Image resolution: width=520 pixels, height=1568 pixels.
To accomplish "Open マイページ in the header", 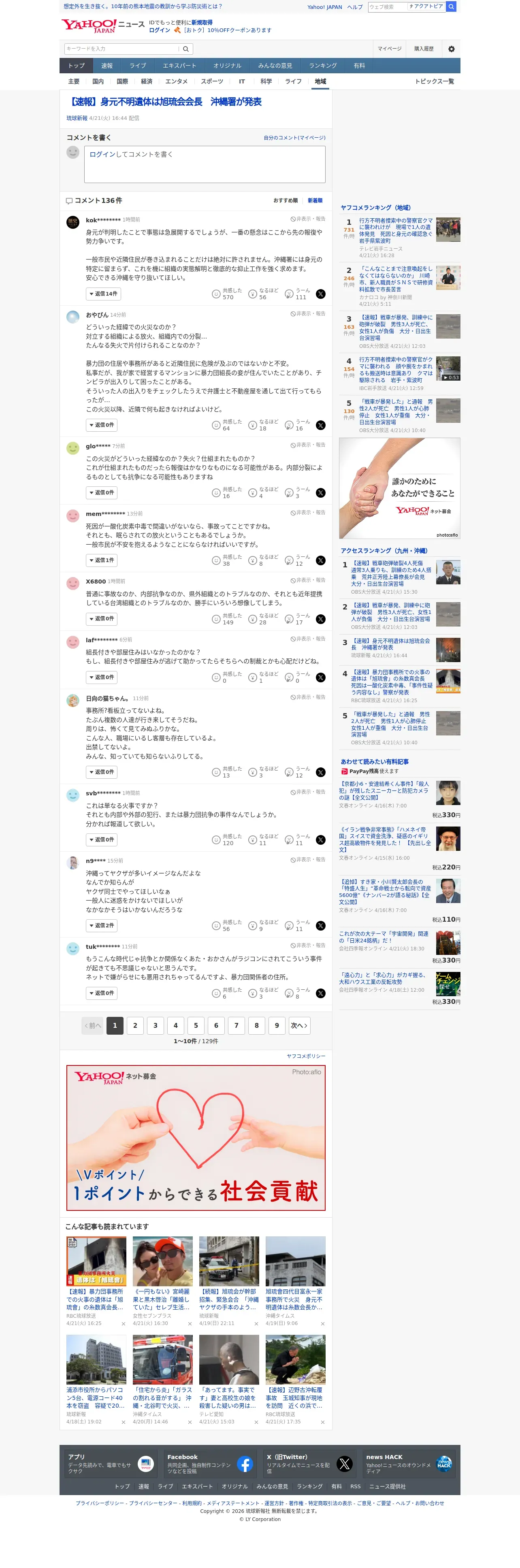I will pyautogui.click(x=389, y=49).
